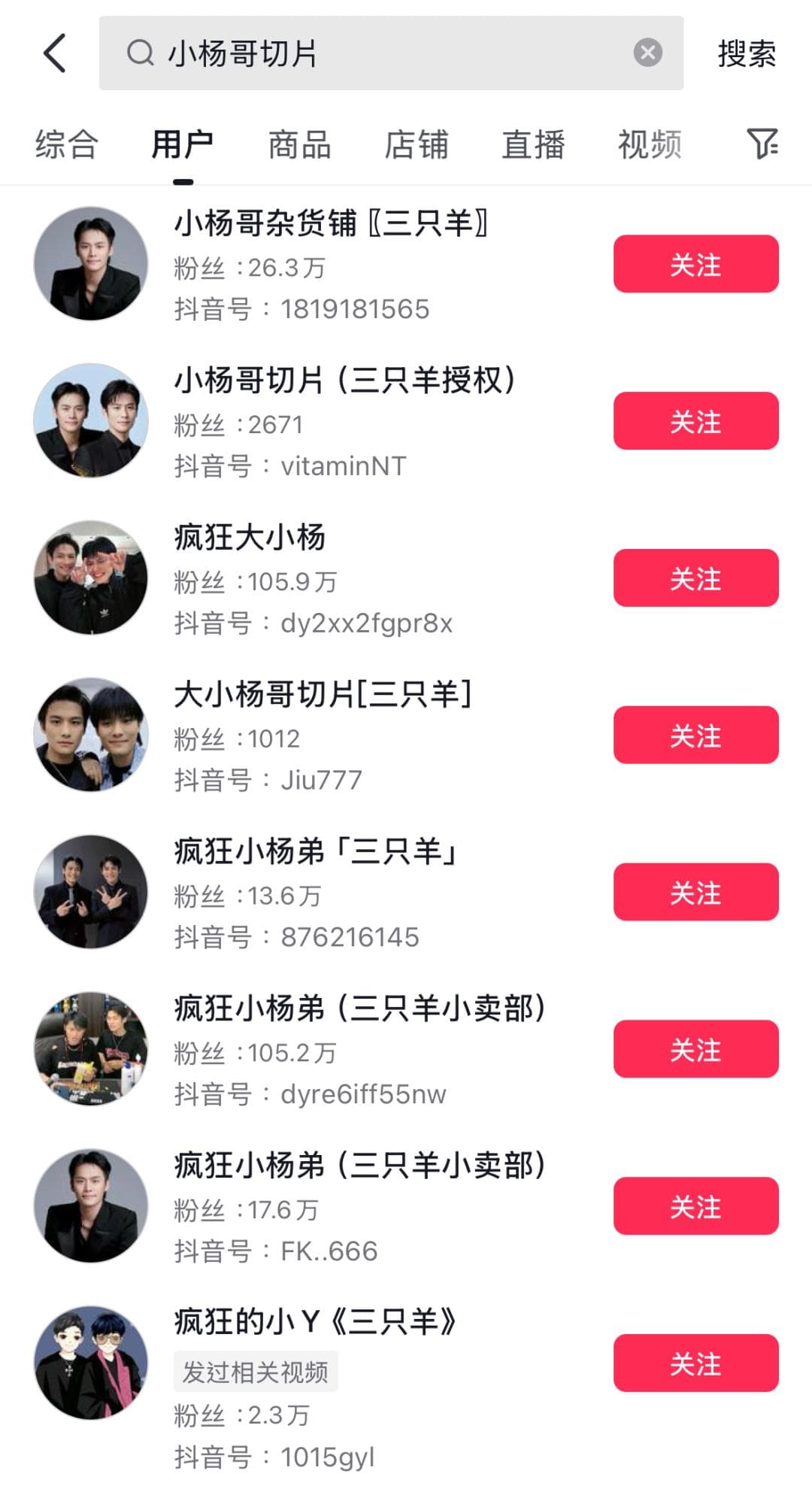Switch to the 综合 tab

[x=66, y=144]
